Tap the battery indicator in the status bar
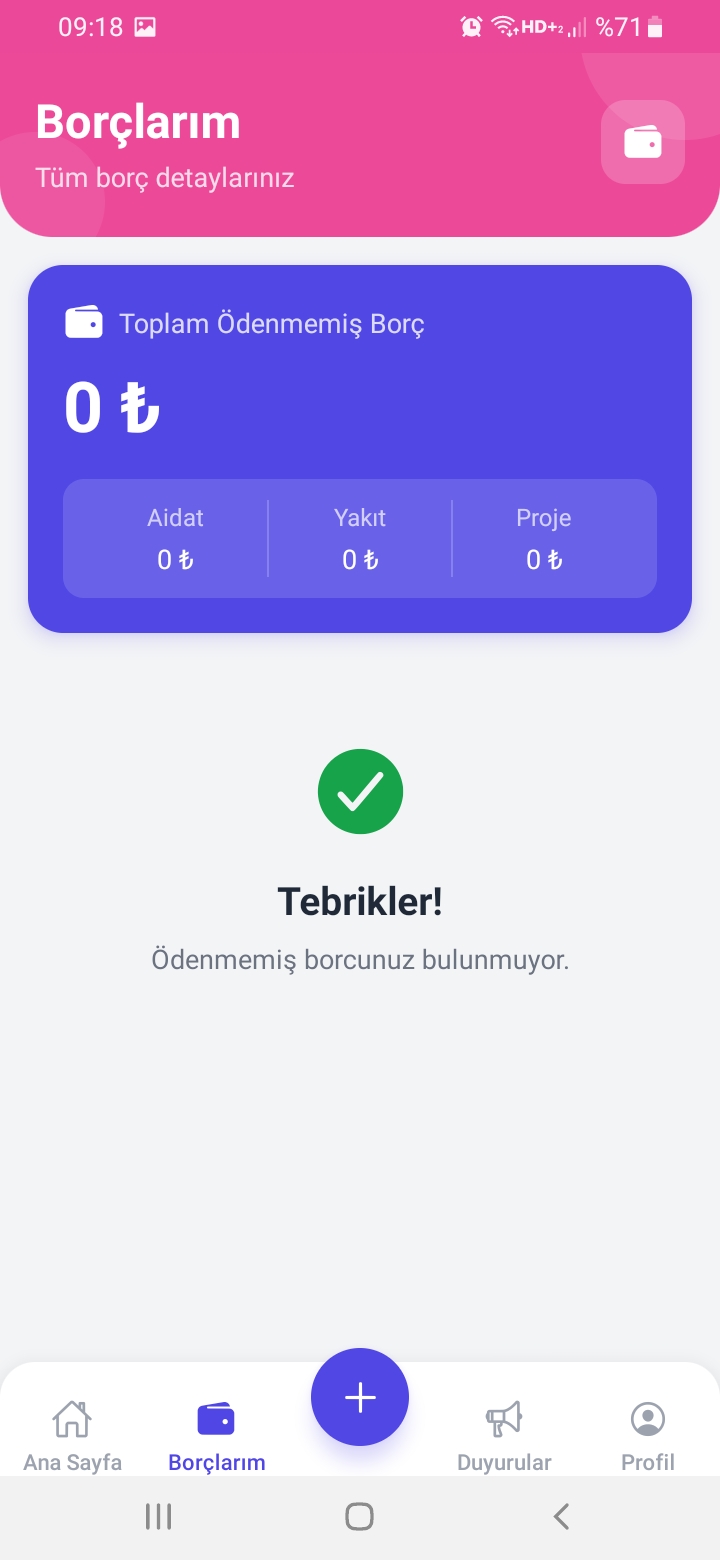720x1560 pixels. [x=655, y=27]
